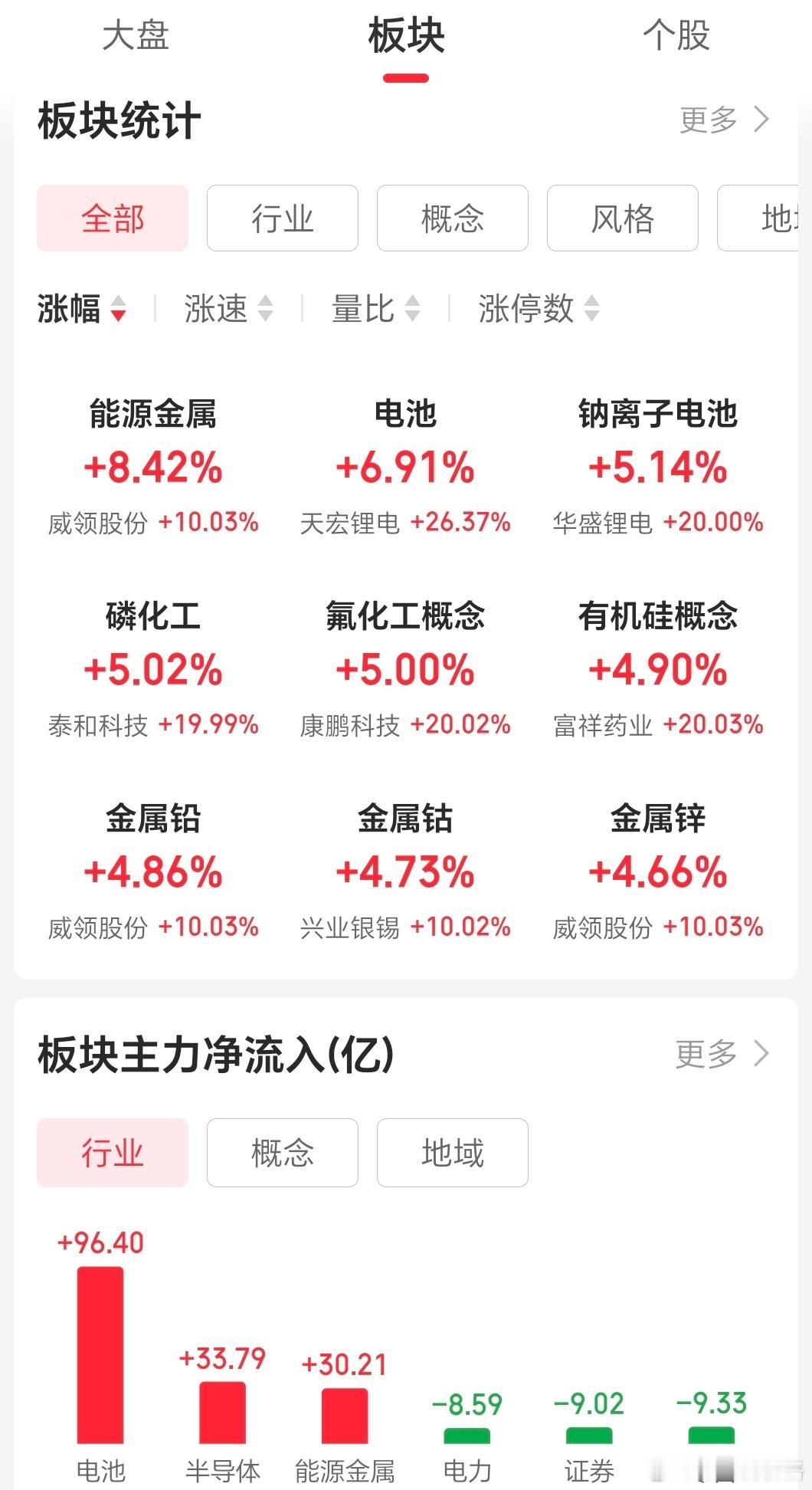This screenshot has width=812, height=1490.
Task: Select the 概念 filter in 板块统计
Action: point(451,218)
